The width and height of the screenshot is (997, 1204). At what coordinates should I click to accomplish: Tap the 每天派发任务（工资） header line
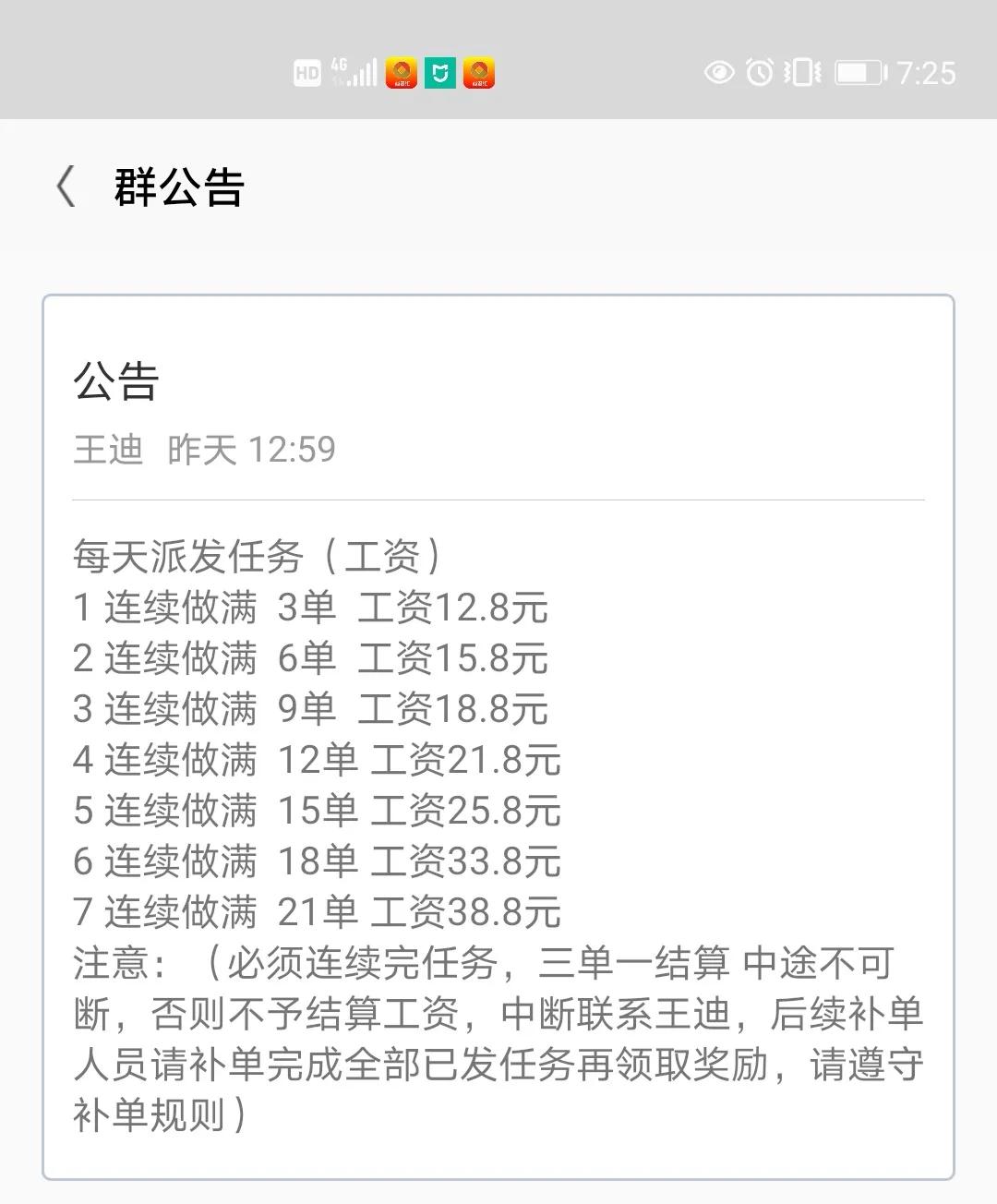tap(259, 555)
